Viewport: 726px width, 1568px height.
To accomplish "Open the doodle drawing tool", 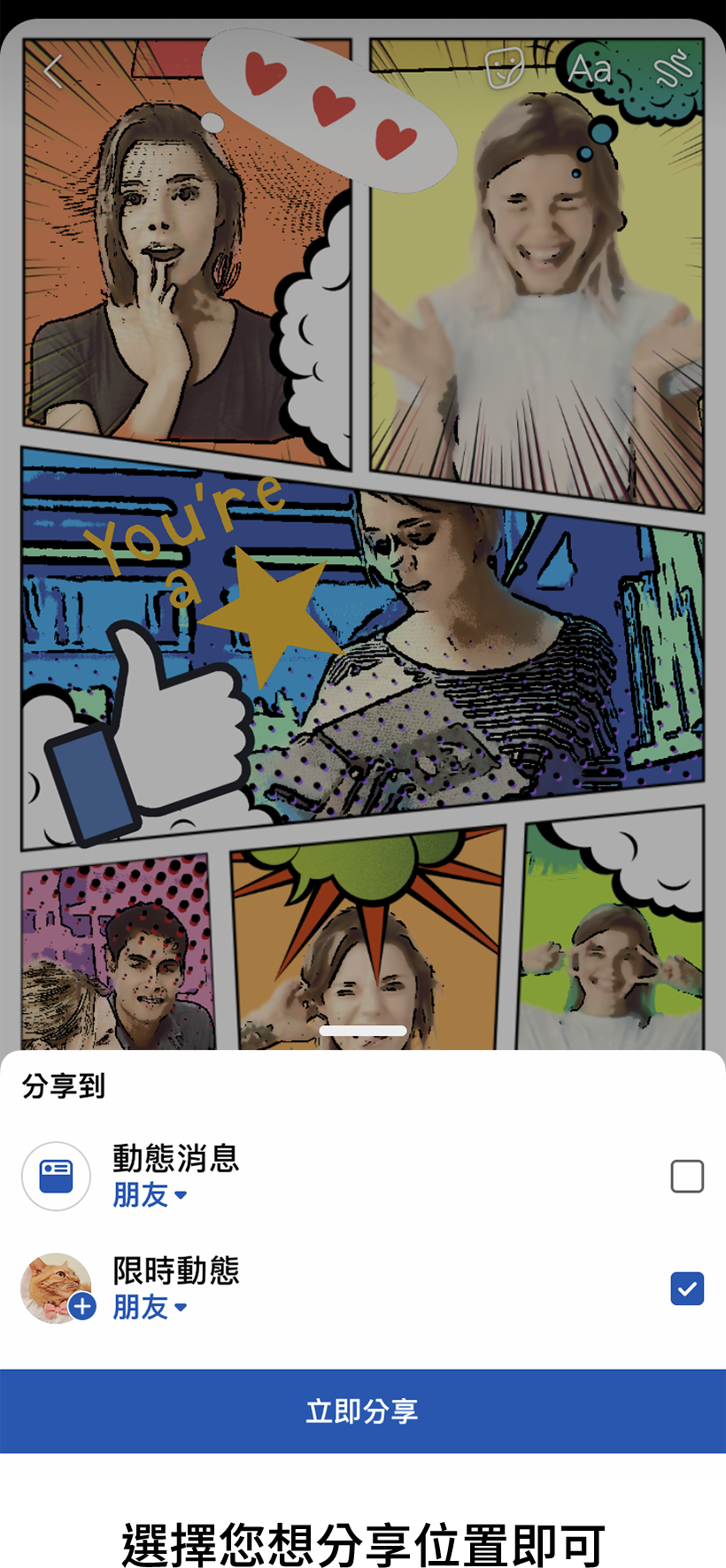I will tap(673, 69).
